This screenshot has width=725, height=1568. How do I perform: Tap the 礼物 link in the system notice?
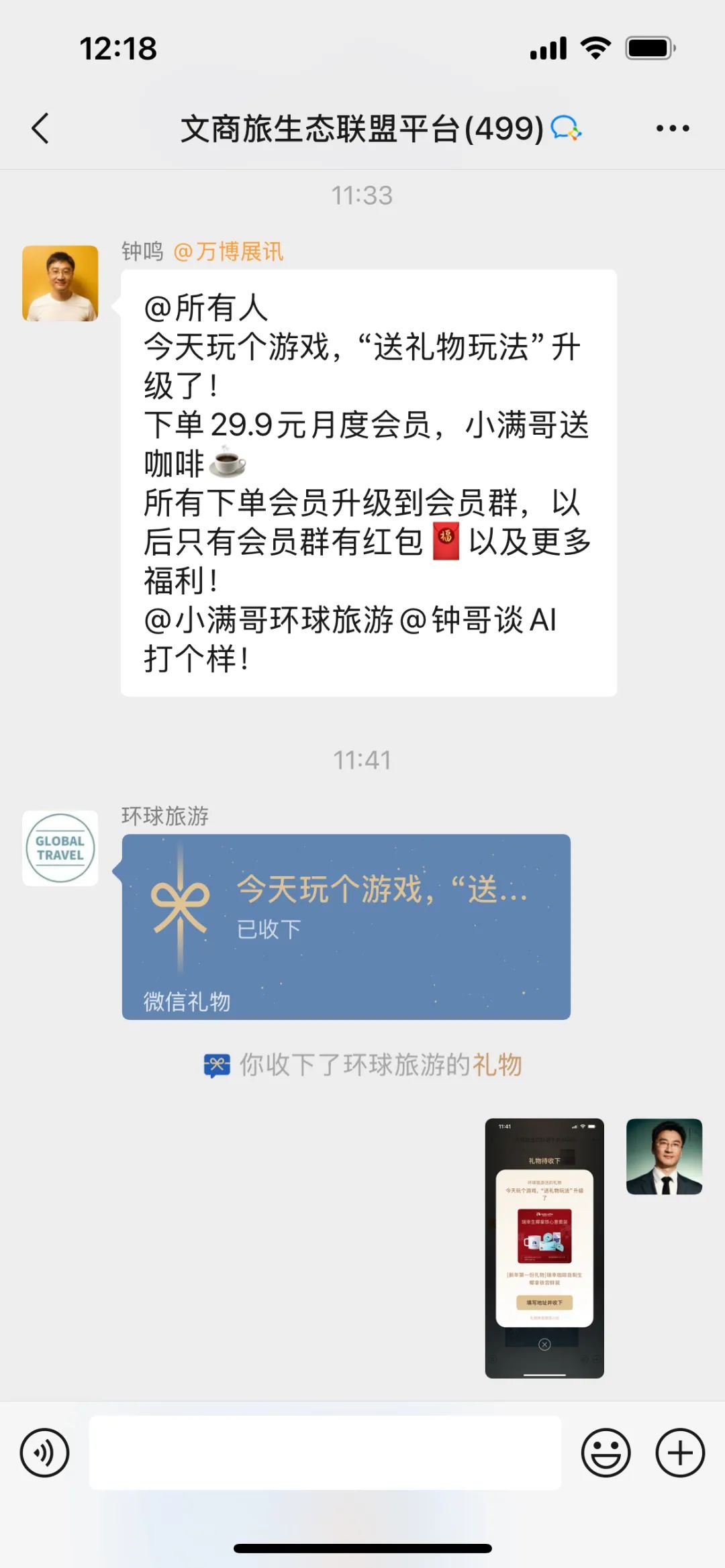tap(497, 1065)
